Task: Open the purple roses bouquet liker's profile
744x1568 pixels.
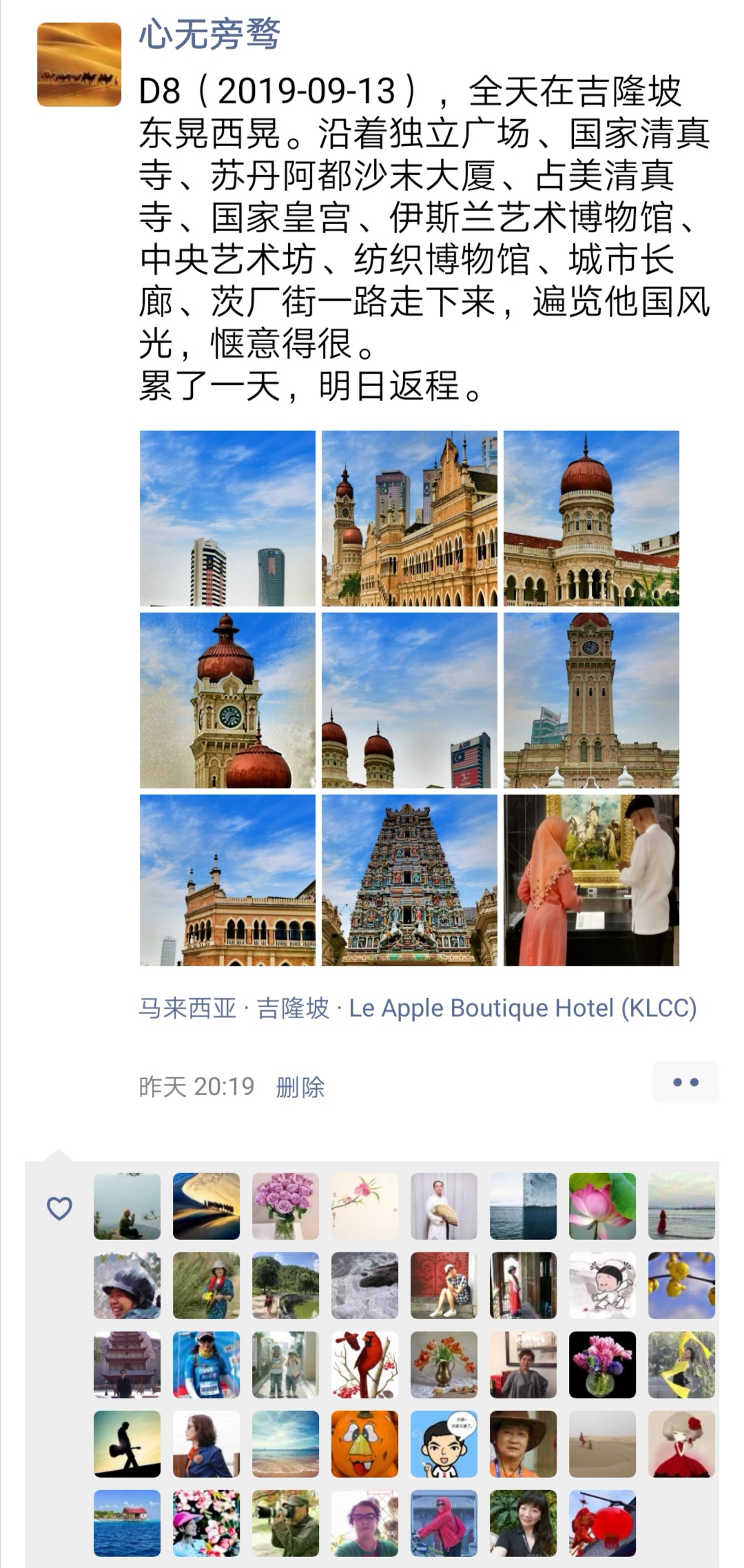Action: point(285,1206)
